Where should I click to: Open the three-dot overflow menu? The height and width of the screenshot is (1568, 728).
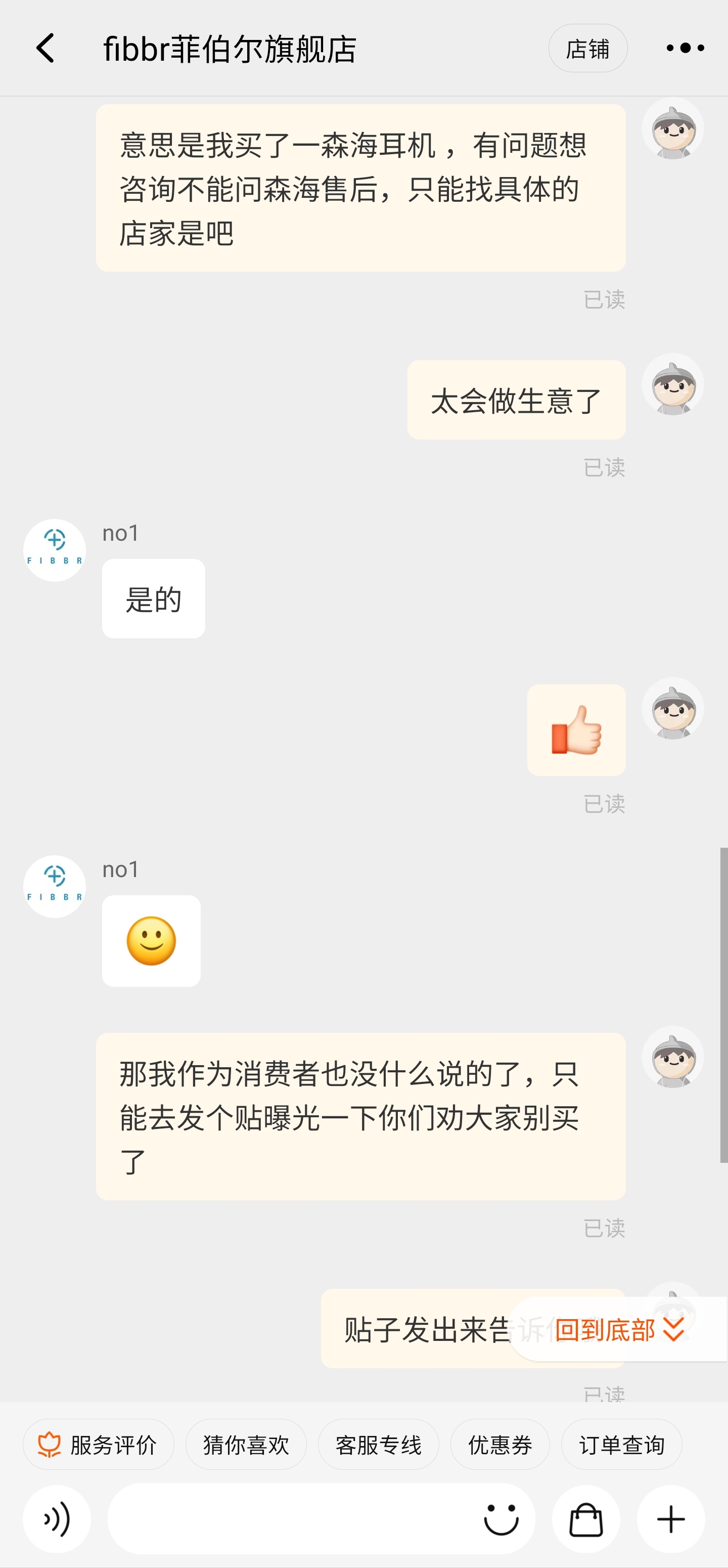685,48
